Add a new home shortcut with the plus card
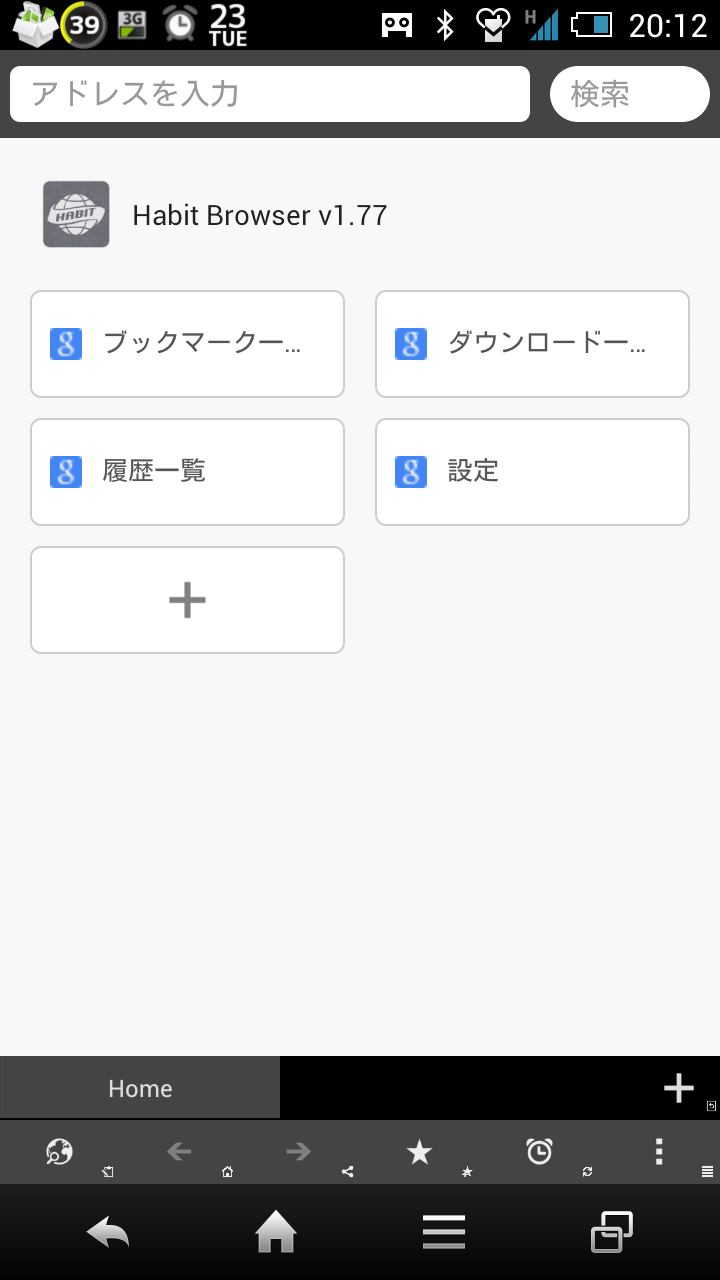Image resolution: width=720 pixels, height=1280 pixels. [187, 599]
